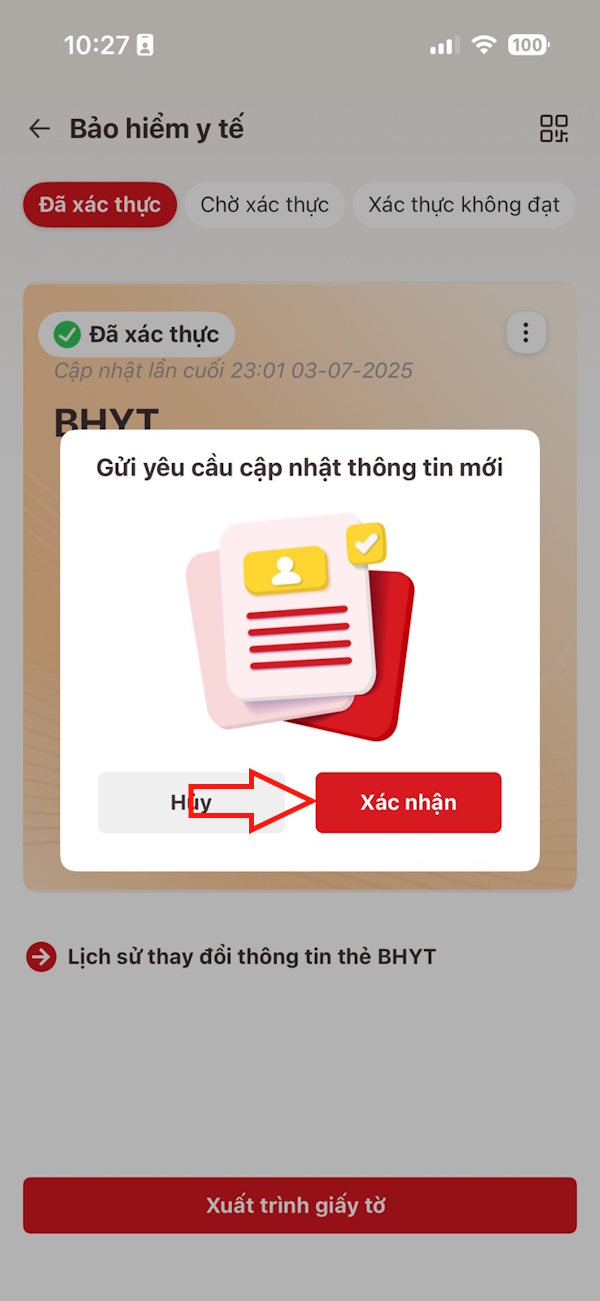The image size is (600, 1301).
Task: Open the three-dot menu on BHYT card
Action: point(526,333)
